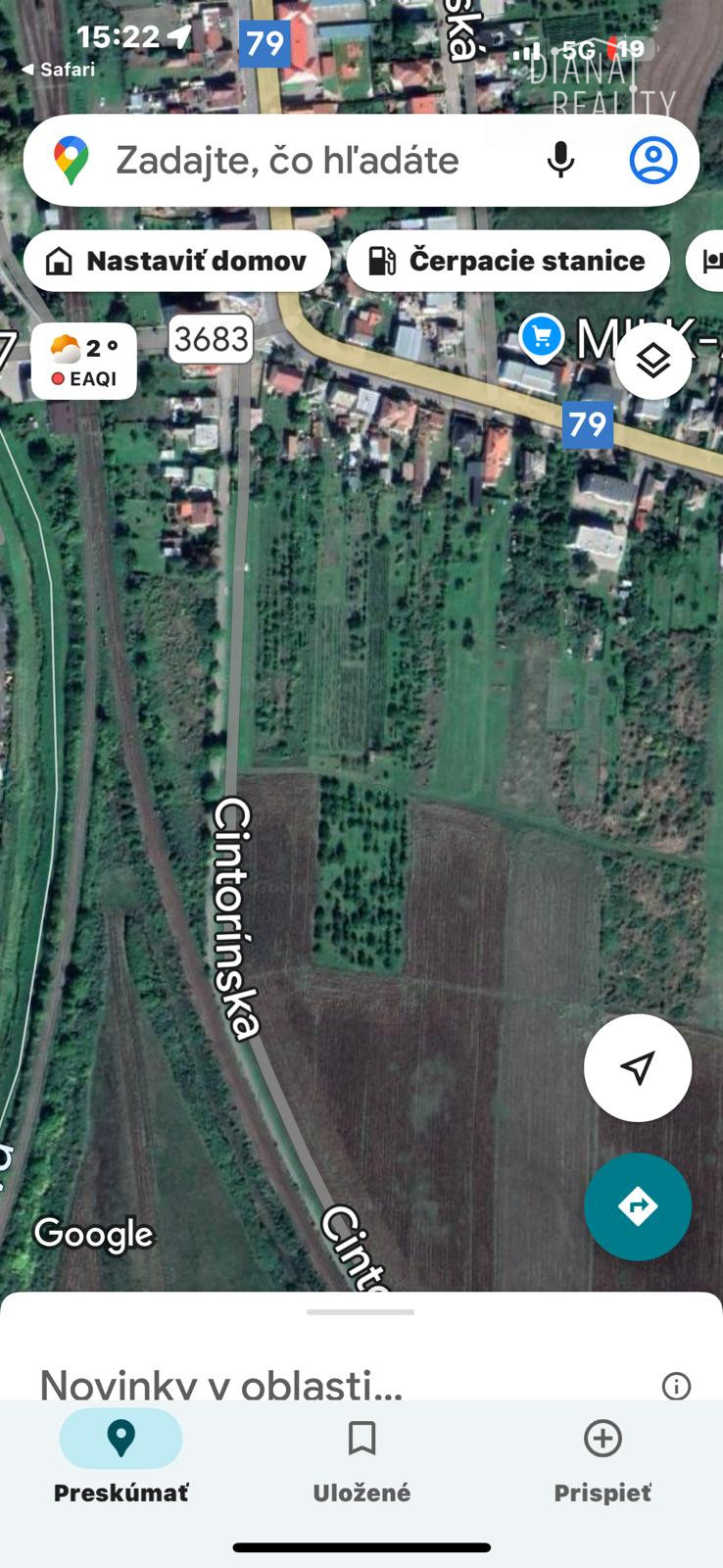This screenshot has width=723, height=1568.
Task: Open the shopping place marker on map
Action: pos(541,338)
